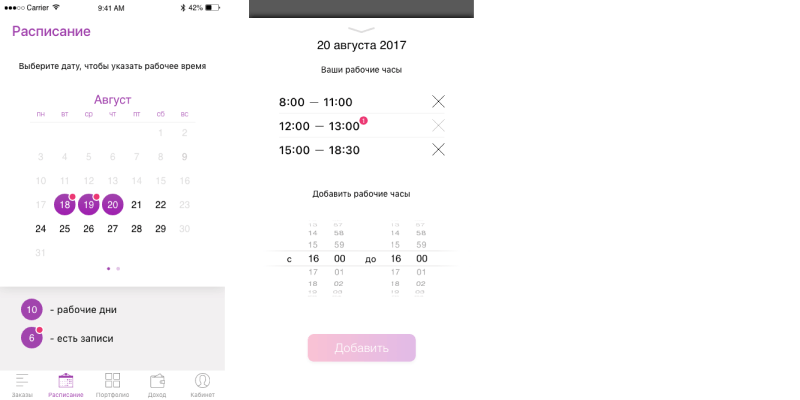Image resolution: width=800 pixels, height=400 pixels.
Task: Open the Портфолио tab
Action: tap(112, 384)
